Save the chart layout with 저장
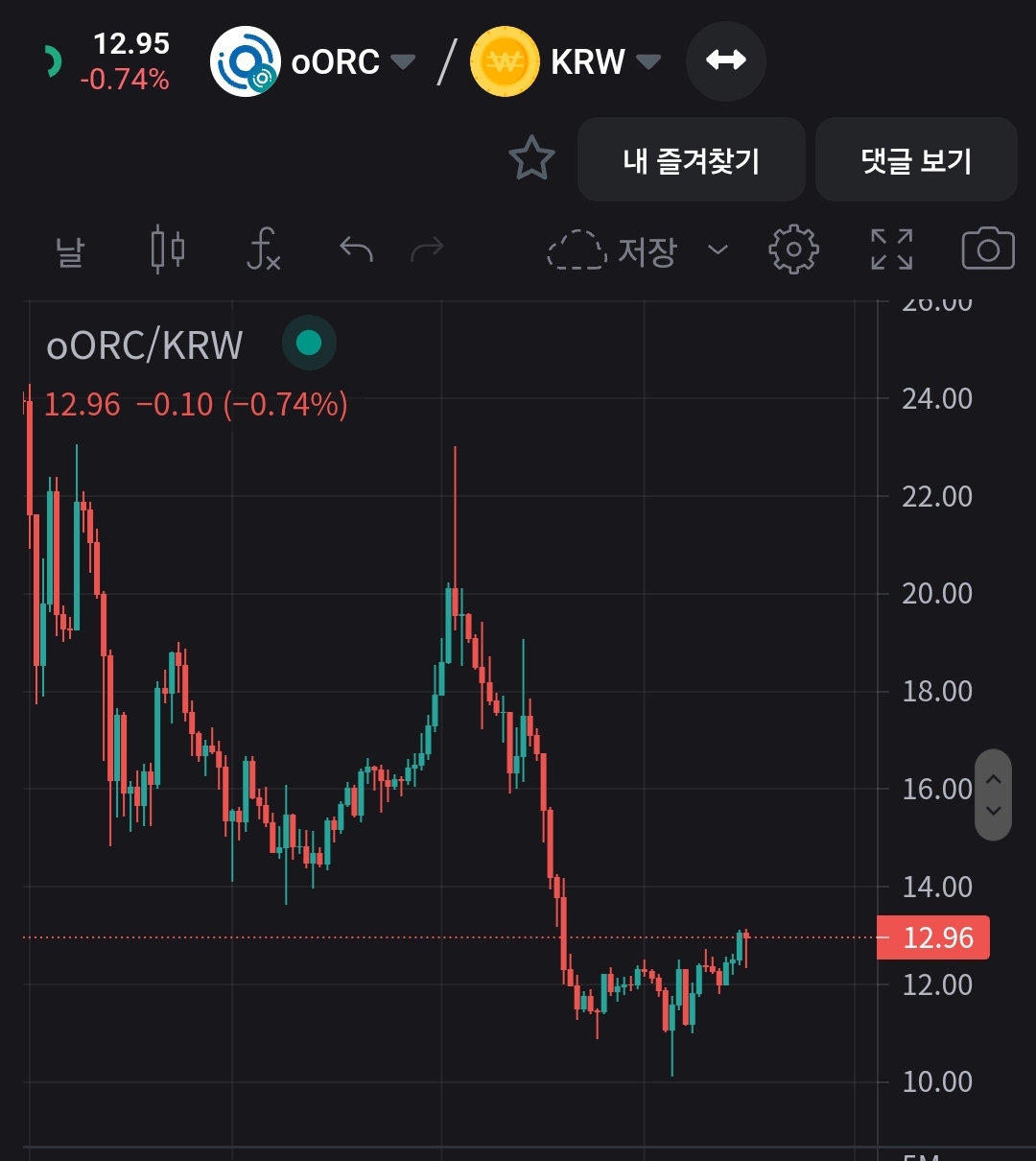This screenshot has height=1161, width=1036. [x=614, y=251]
